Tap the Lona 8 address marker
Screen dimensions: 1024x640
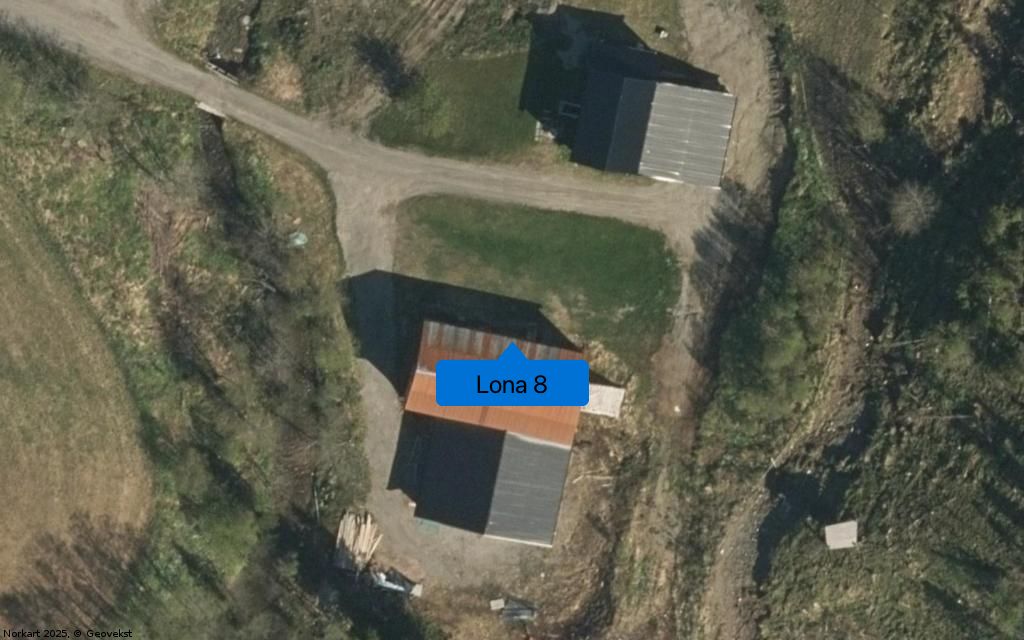[x=511, y=383]
